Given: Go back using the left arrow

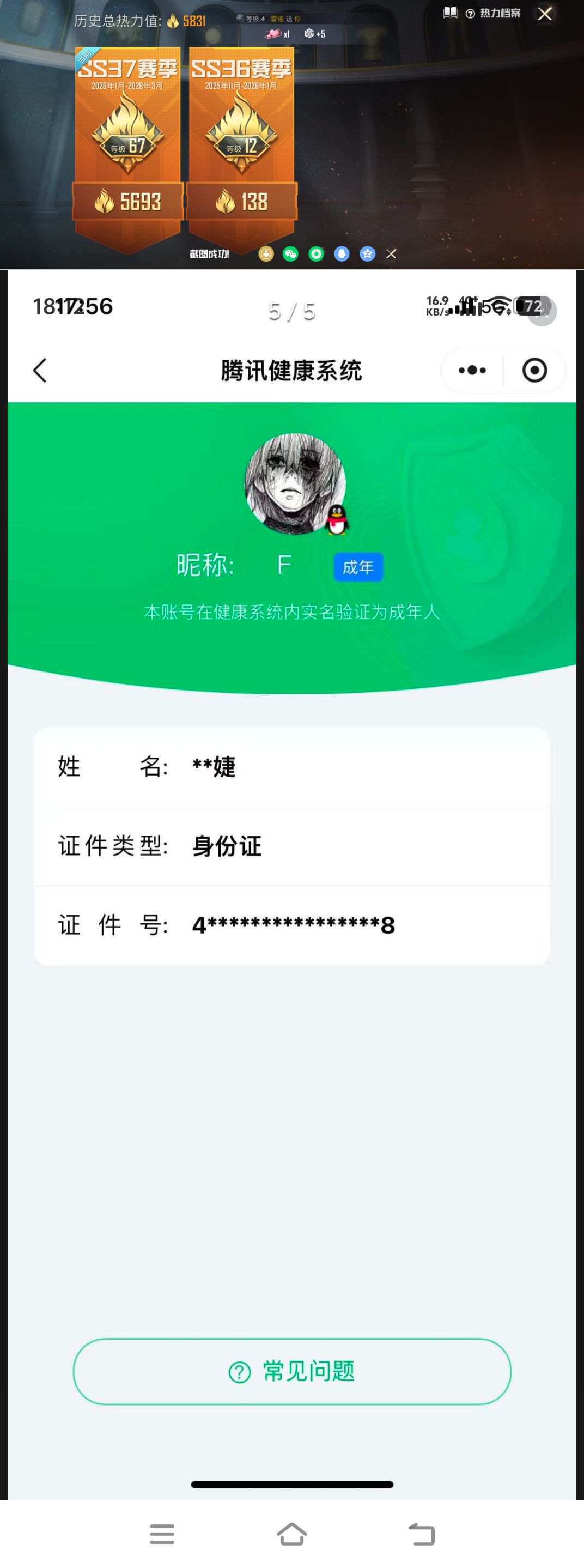Looking at the screenshot, I should pyautogui.click(x=40, y=370).
